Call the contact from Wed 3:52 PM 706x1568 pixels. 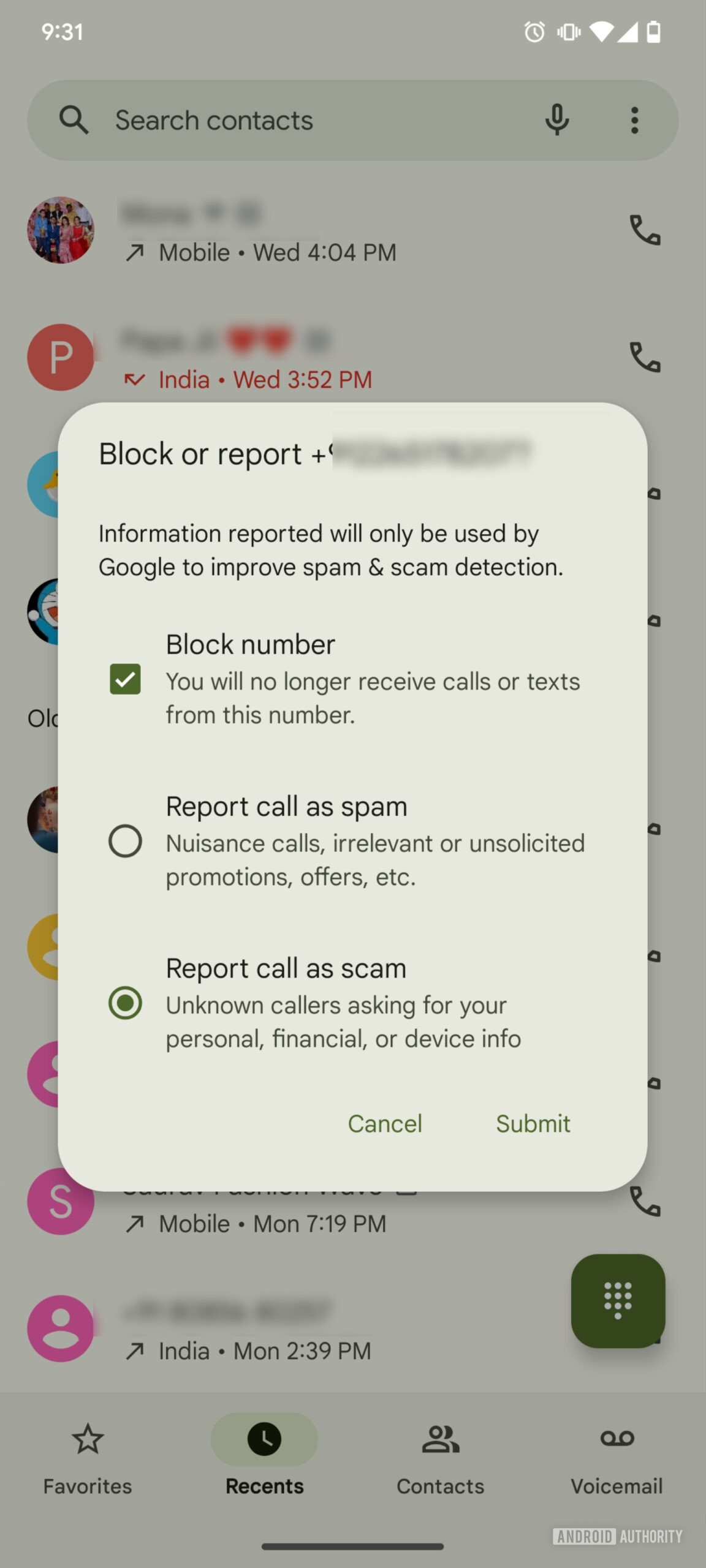(645, 357)
